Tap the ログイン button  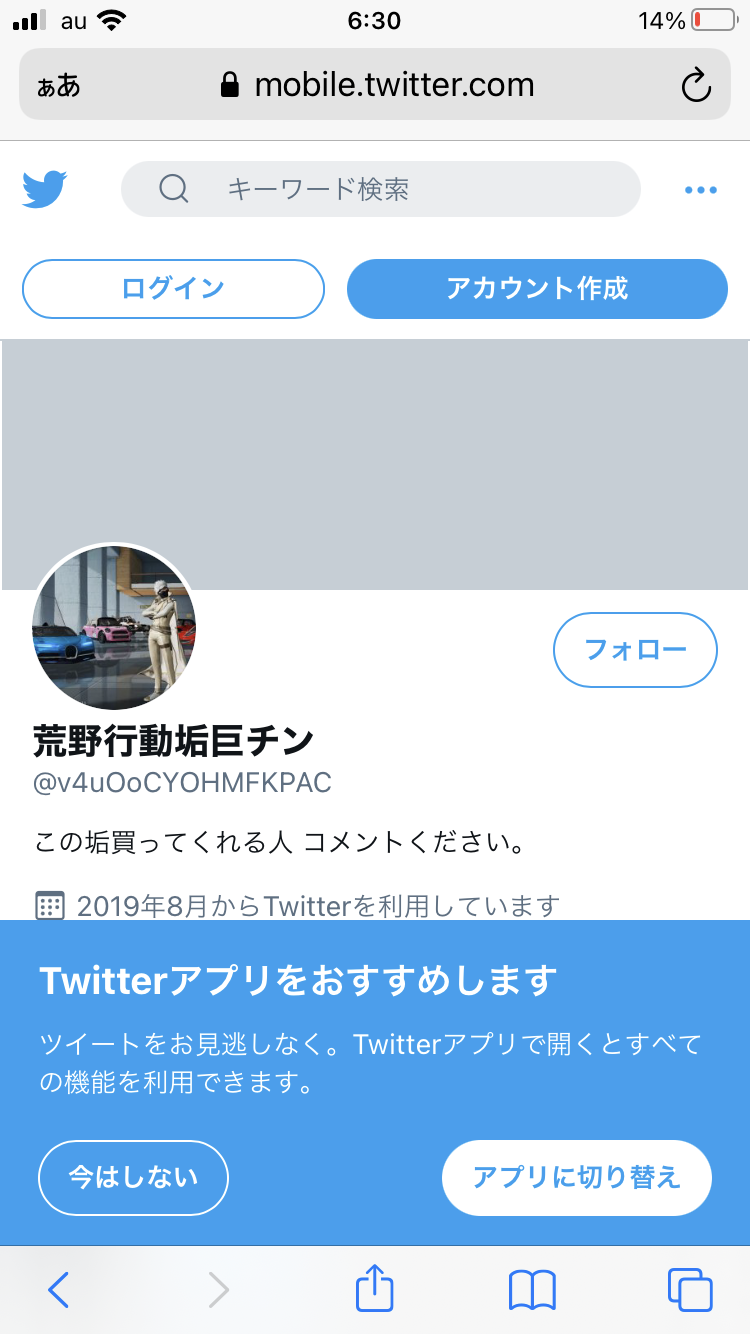(173, 289)
